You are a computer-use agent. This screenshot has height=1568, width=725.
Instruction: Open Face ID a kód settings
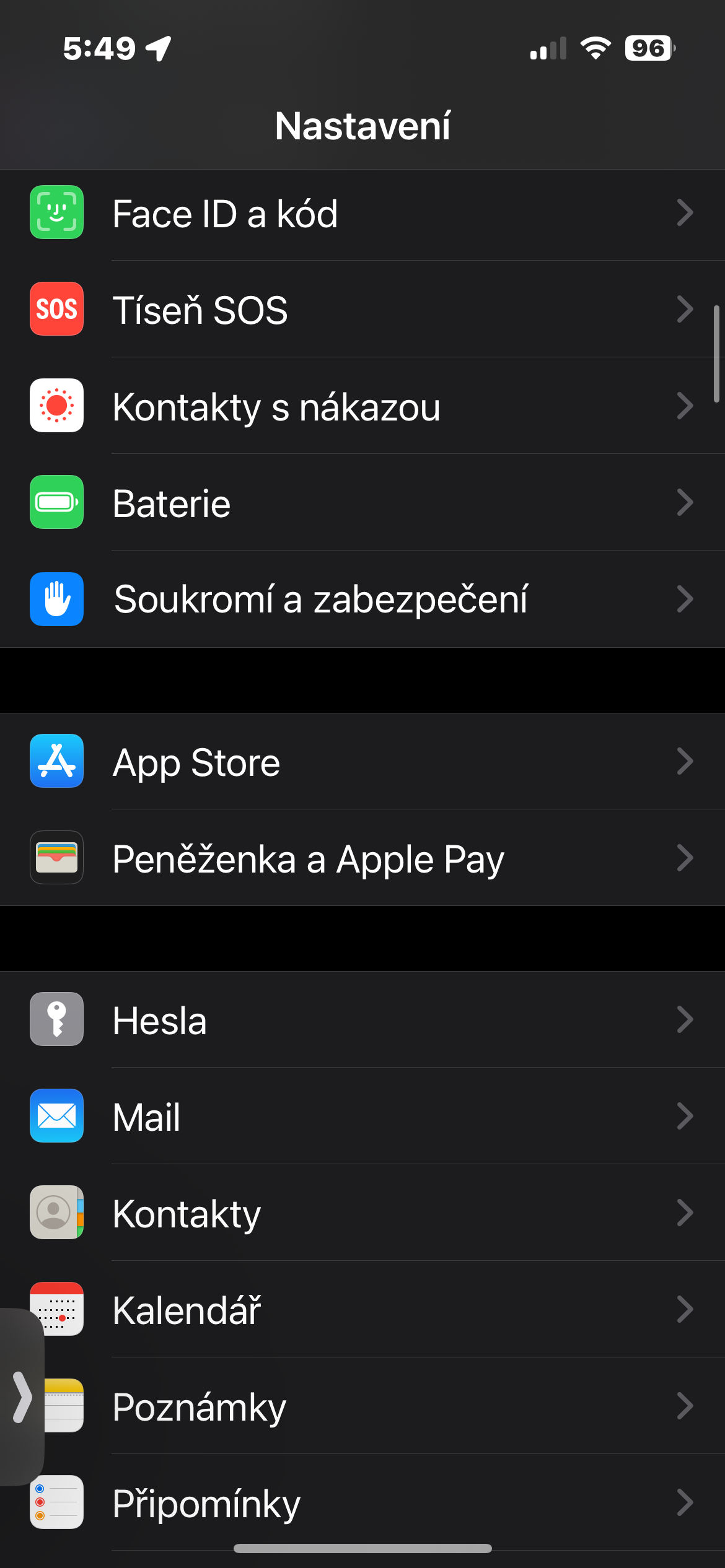[362, 214]
